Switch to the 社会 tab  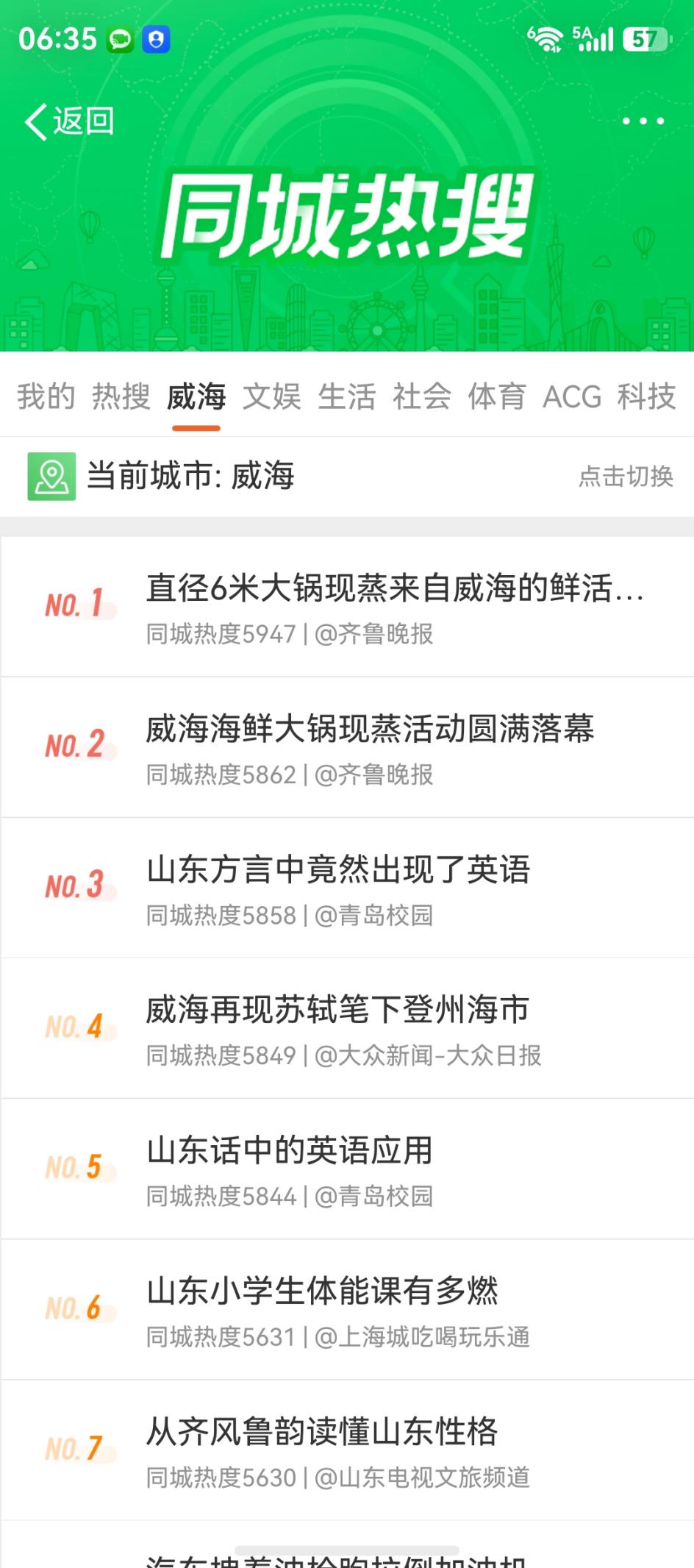(421, 396)
